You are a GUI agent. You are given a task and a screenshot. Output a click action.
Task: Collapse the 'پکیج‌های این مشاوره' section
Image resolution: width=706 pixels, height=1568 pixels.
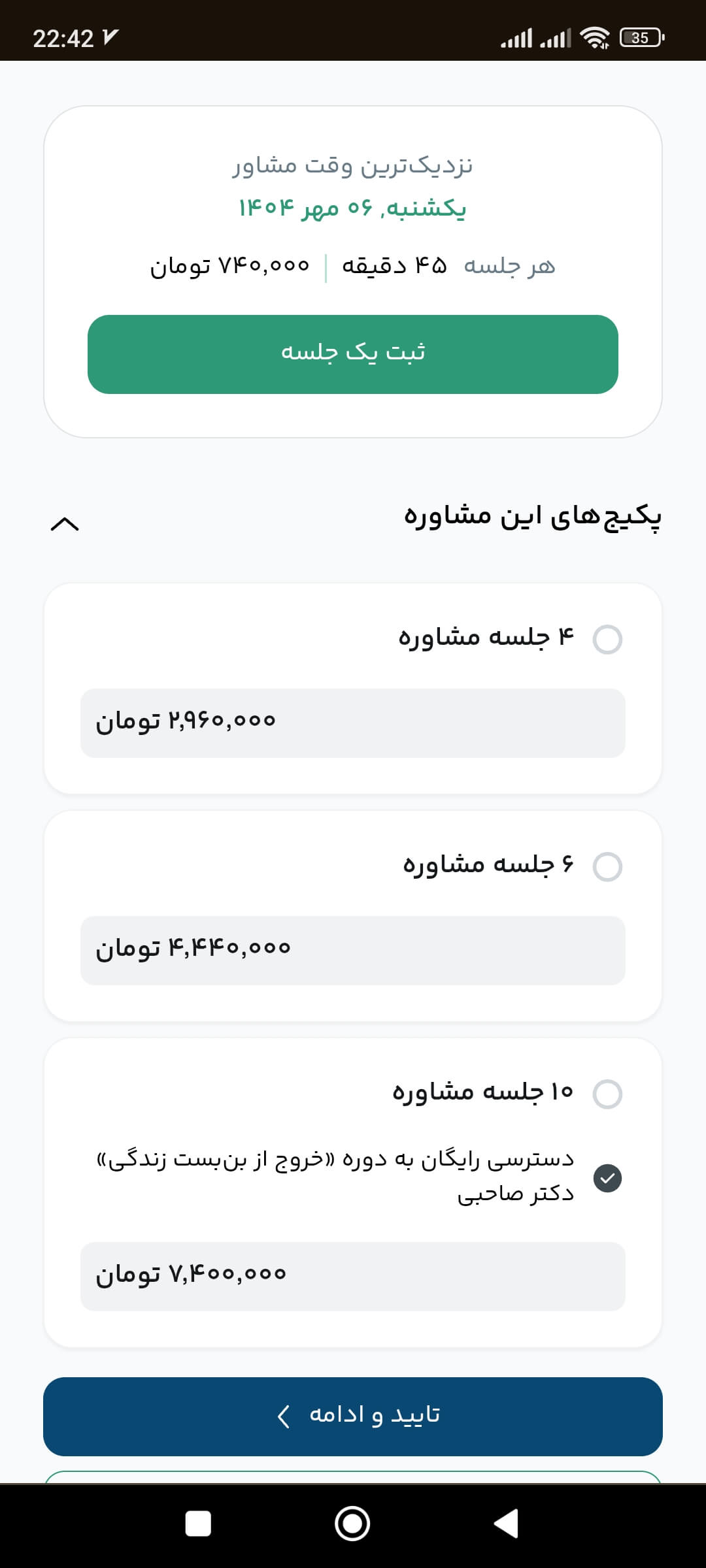65,524
